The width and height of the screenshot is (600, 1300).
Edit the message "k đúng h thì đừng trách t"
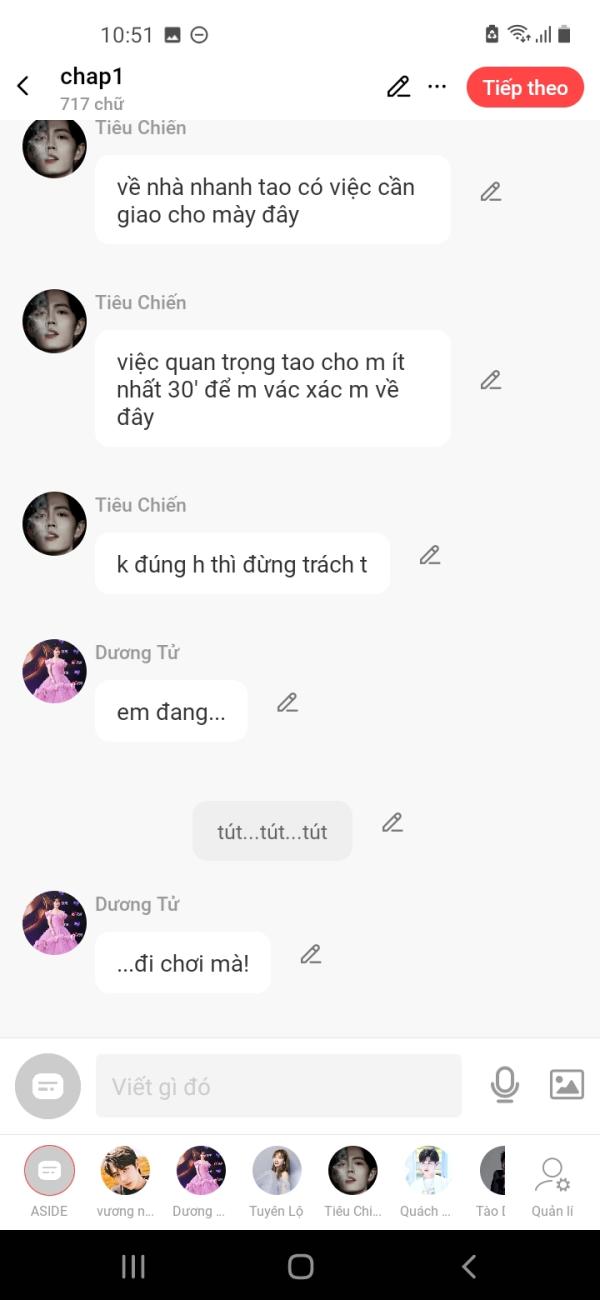point(430,555)
